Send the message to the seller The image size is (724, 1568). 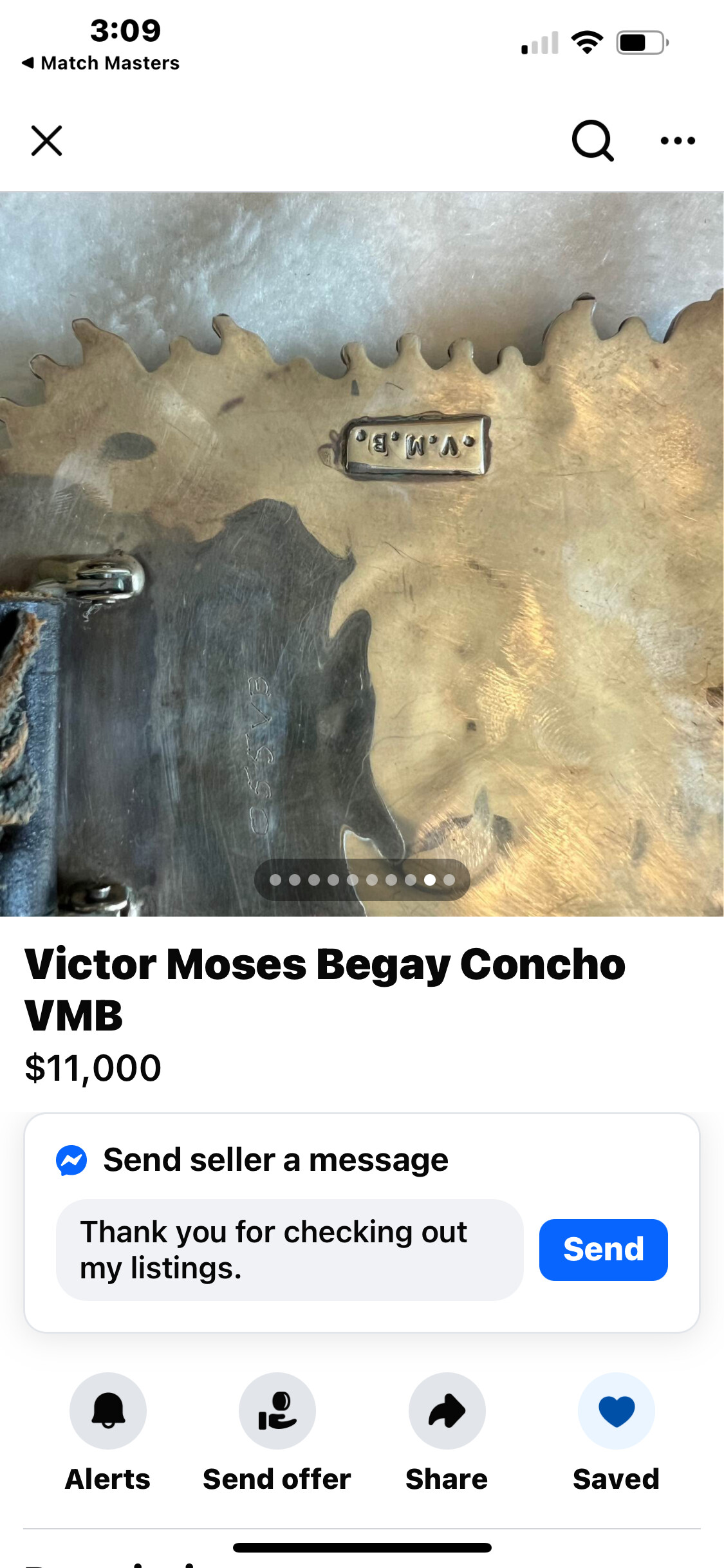[x=603, y=1249]
